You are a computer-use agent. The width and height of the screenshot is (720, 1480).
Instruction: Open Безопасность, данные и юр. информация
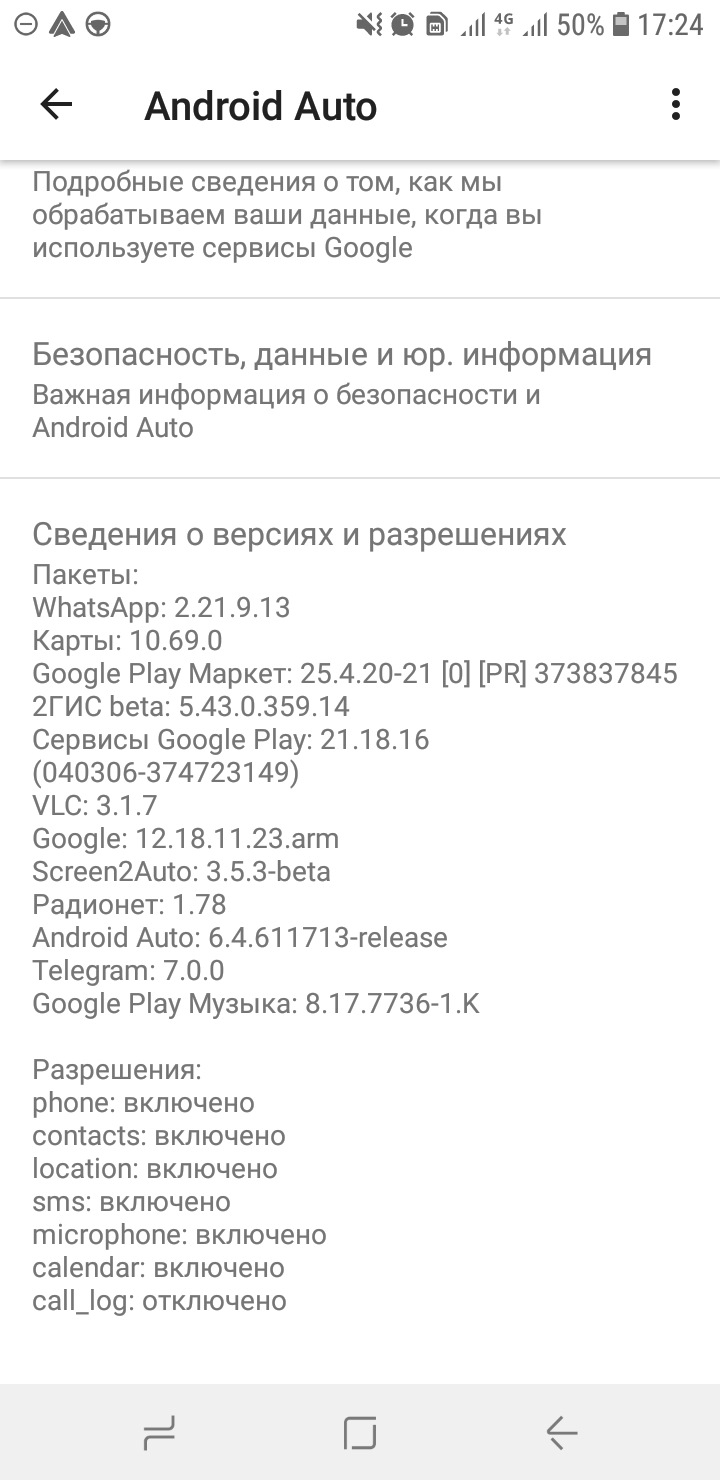pyautogui.click(x=342, y=388)
